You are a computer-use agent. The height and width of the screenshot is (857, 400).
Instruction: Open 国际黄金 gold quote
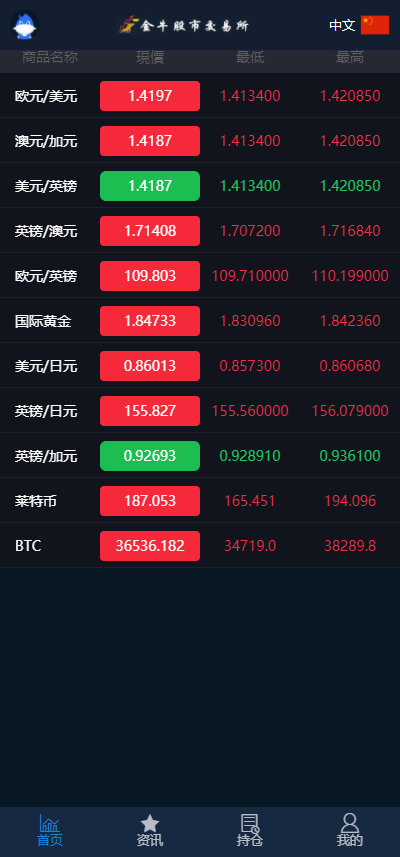tap(200, 320)
